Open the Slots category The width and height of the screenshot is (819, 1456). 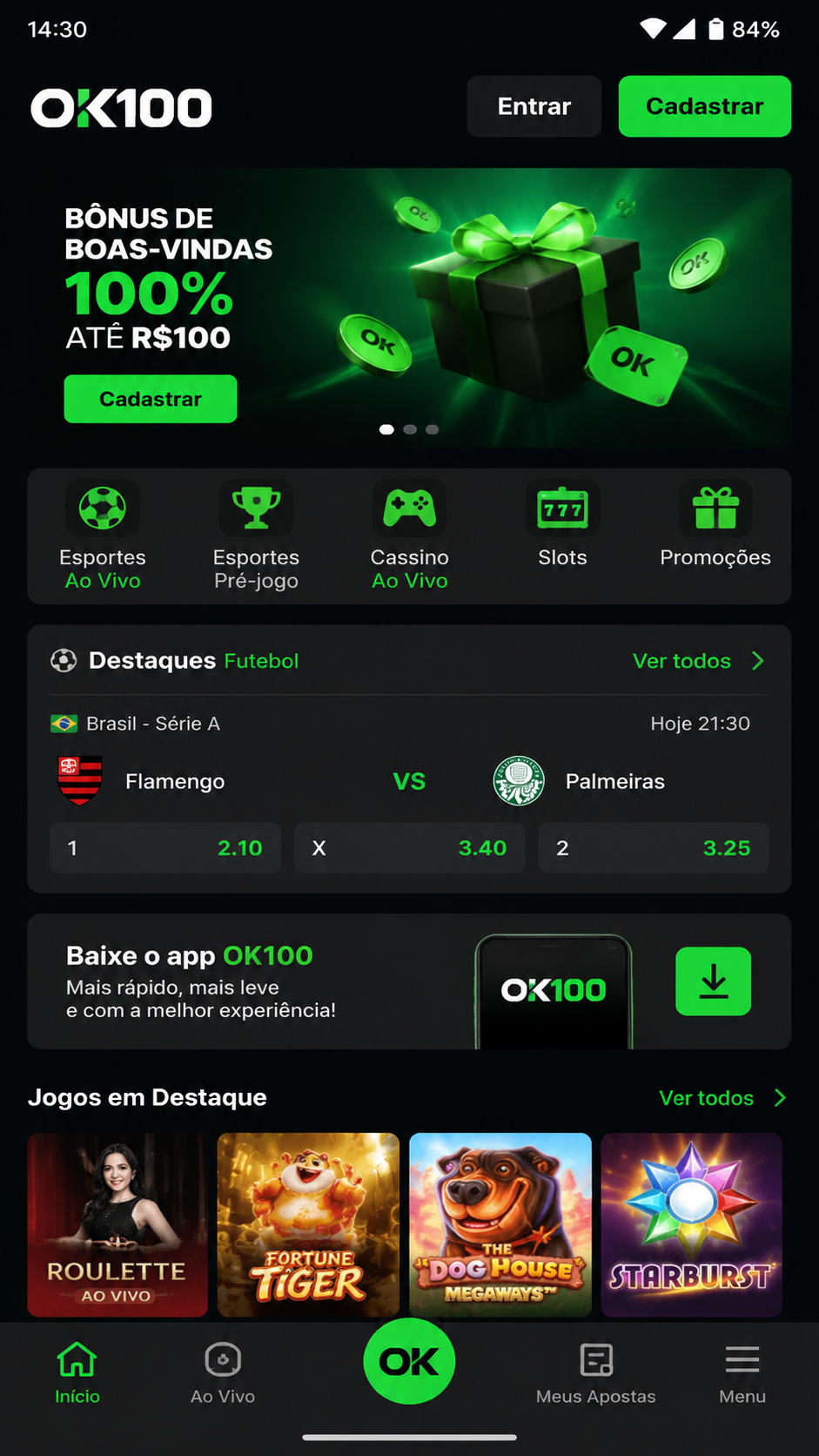point(562,524)
